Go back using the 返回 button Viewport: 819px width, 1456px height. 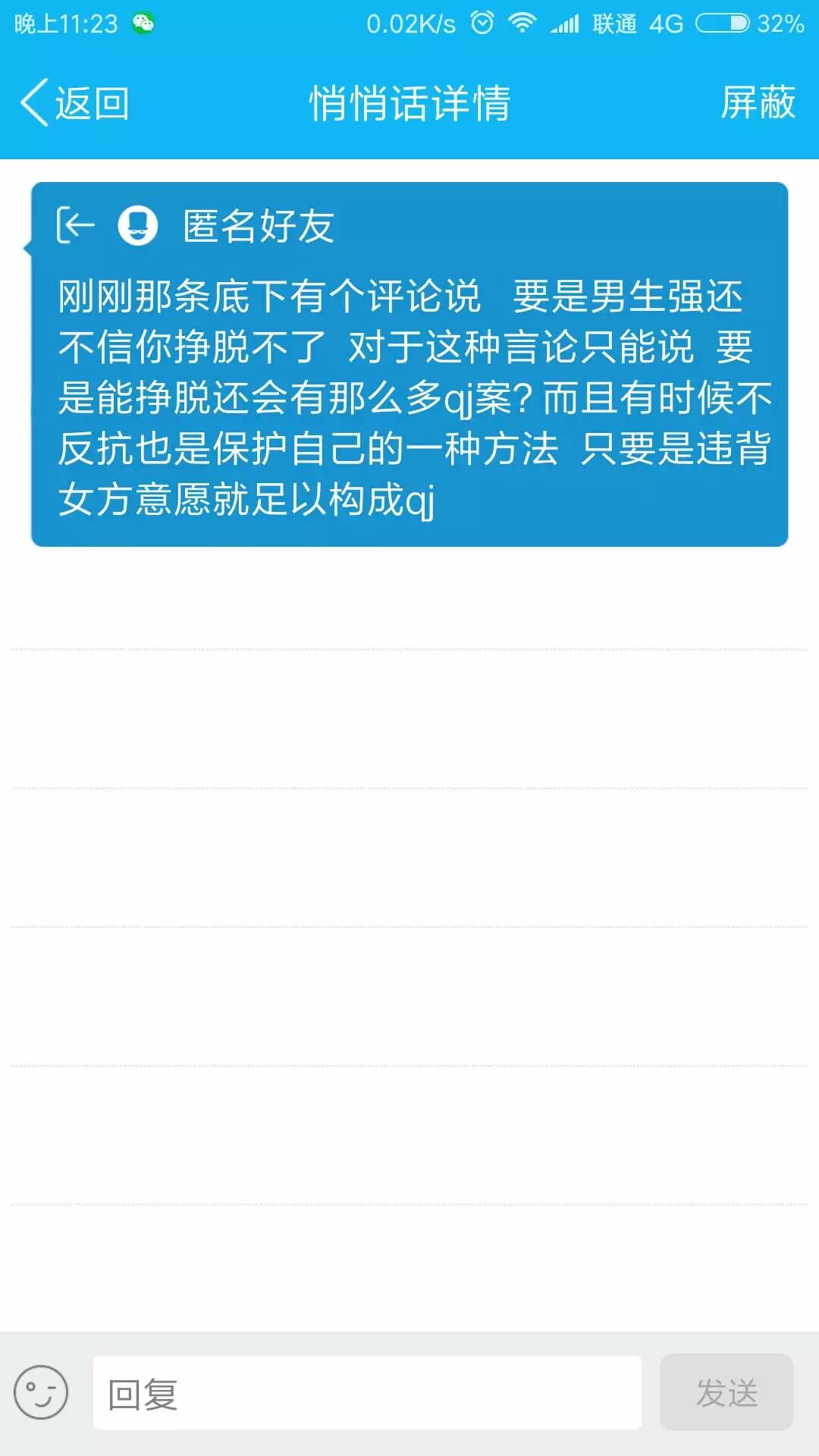(x=74, y=102)
